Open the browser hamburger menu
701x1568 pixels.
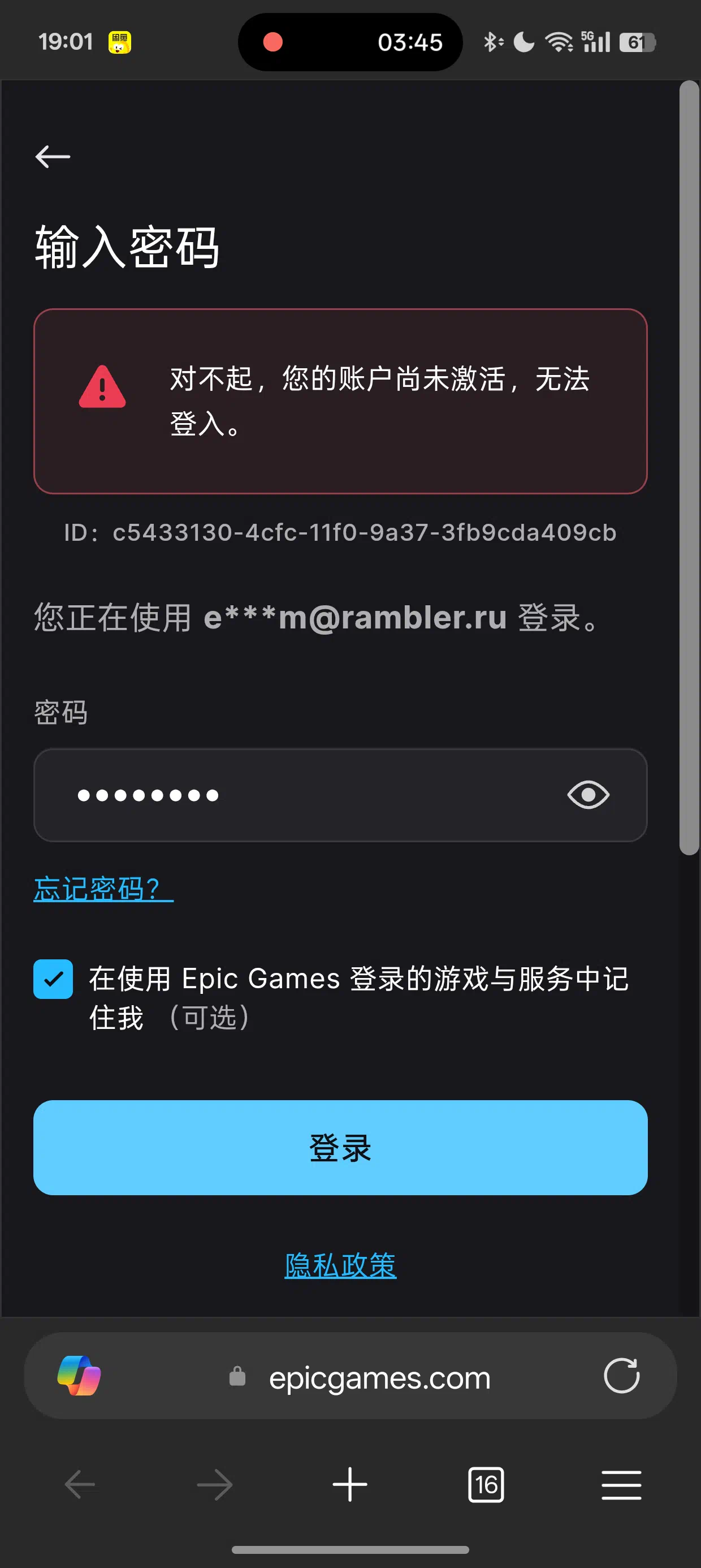[x=621, y=1484]
